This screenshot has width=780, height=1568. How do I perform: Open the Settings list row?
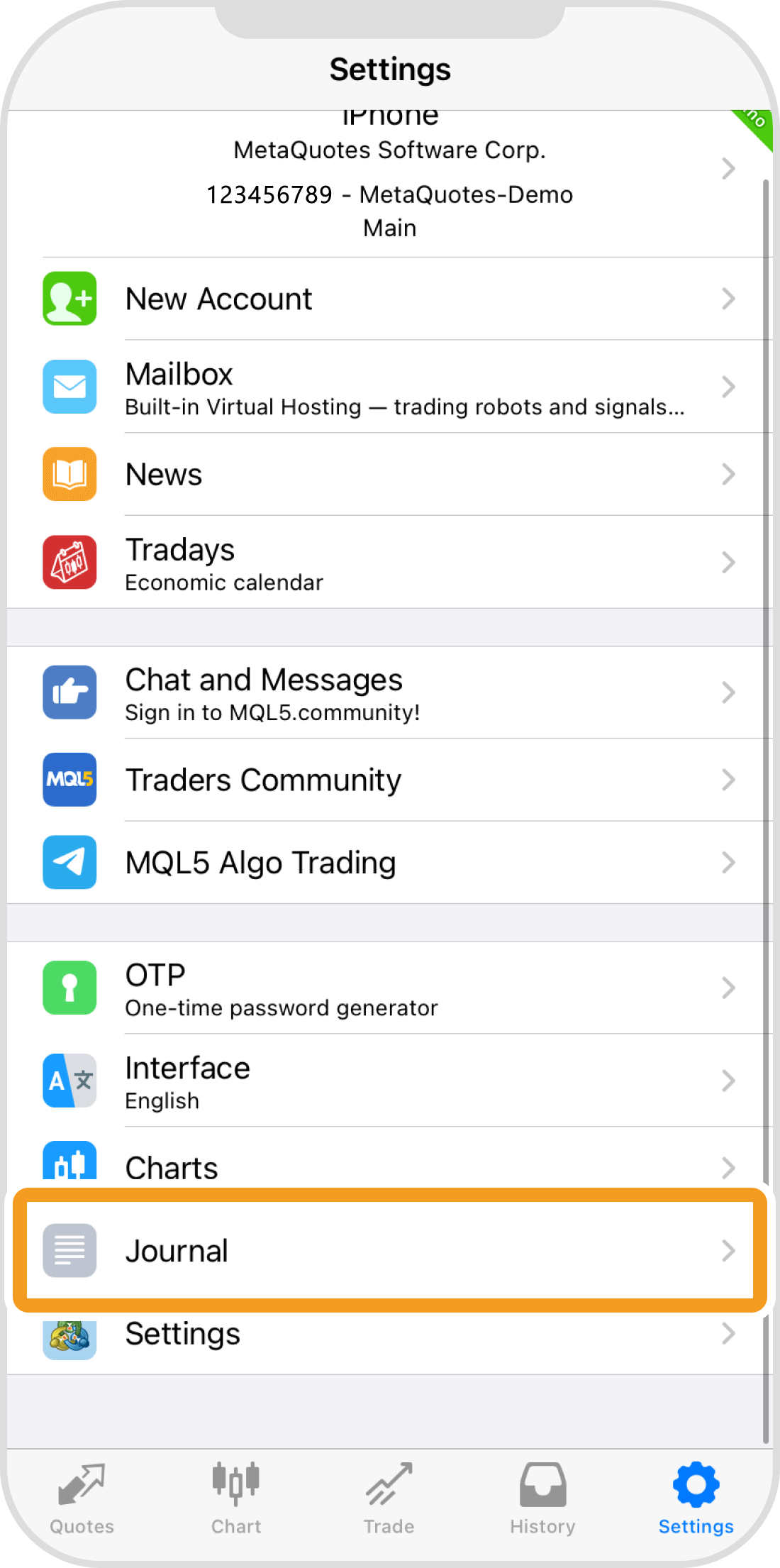[389, 1335]
